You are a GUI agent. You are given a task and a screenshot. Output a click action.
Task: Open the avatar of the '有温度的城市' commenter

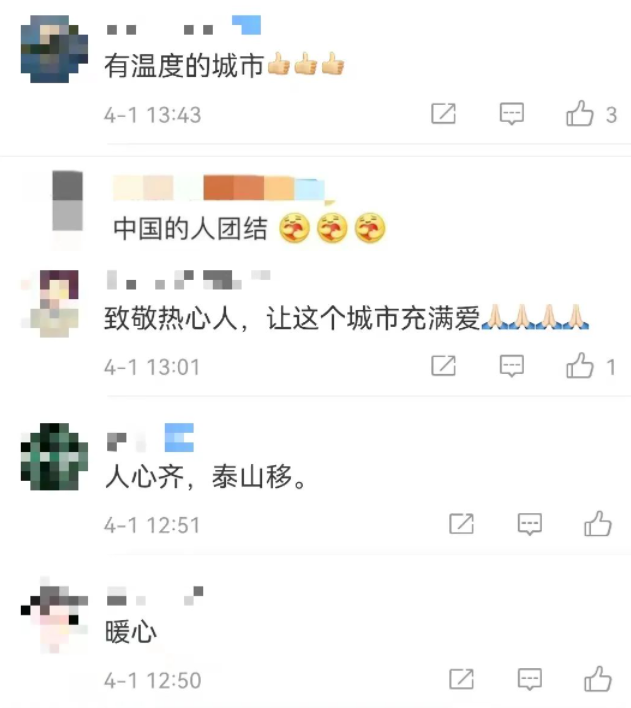[x=52, y=48]
